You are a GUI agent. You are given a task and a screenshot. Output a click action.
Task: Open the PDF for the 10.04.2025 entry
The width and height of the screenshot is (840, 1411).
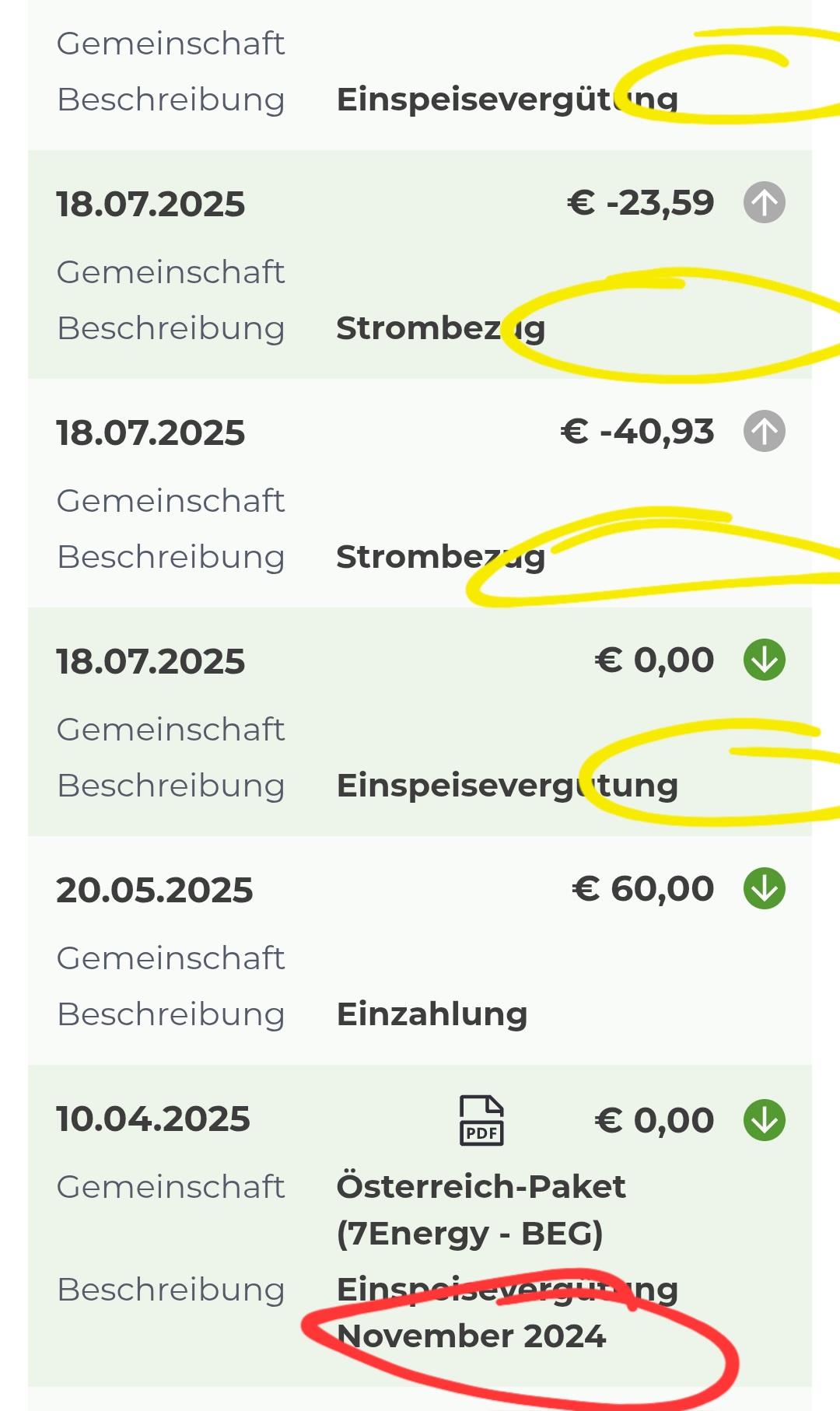tap(481, 1120)
